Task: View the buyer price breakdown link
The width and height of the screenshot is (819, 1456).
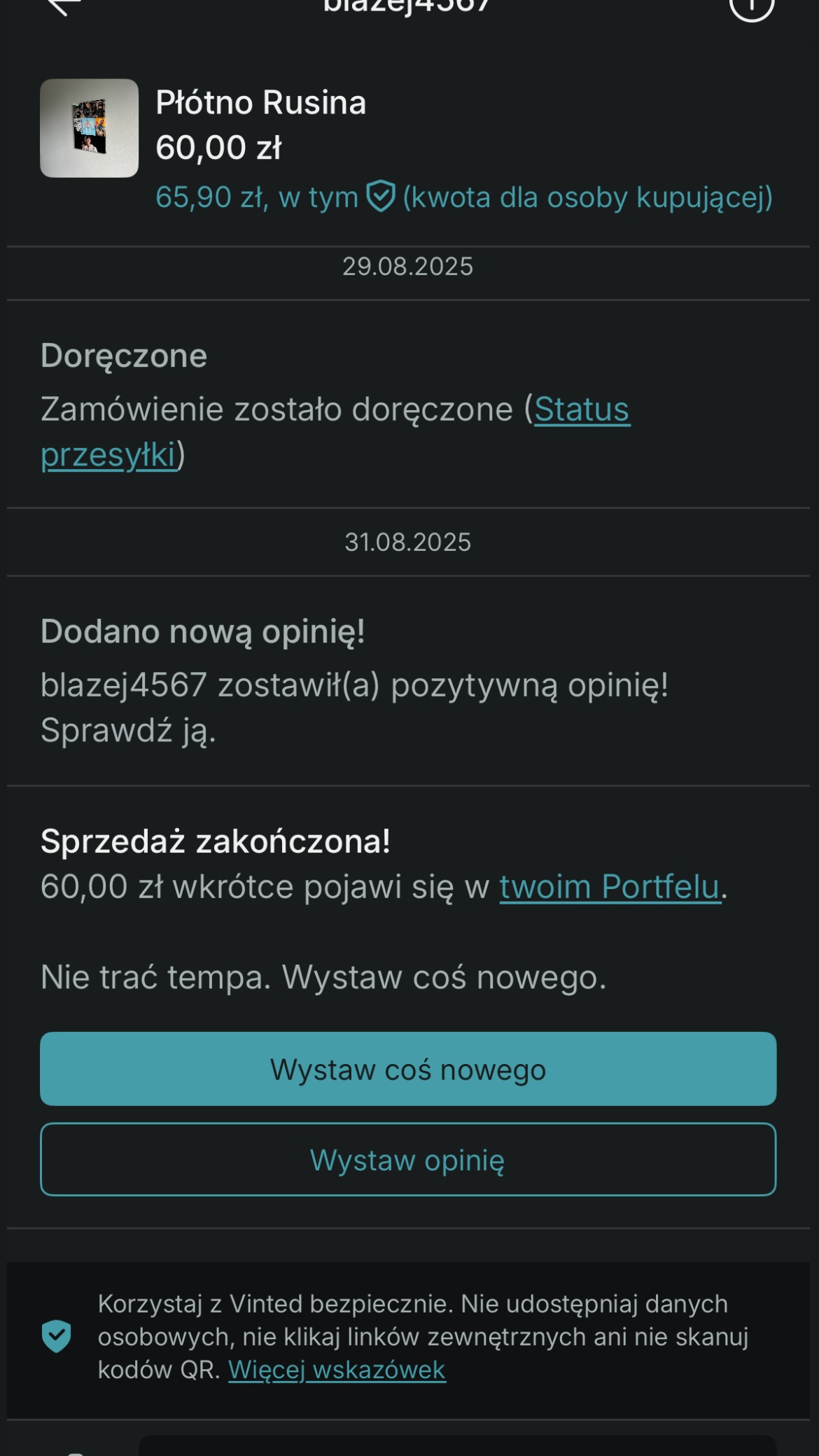Action: (464, 197)
